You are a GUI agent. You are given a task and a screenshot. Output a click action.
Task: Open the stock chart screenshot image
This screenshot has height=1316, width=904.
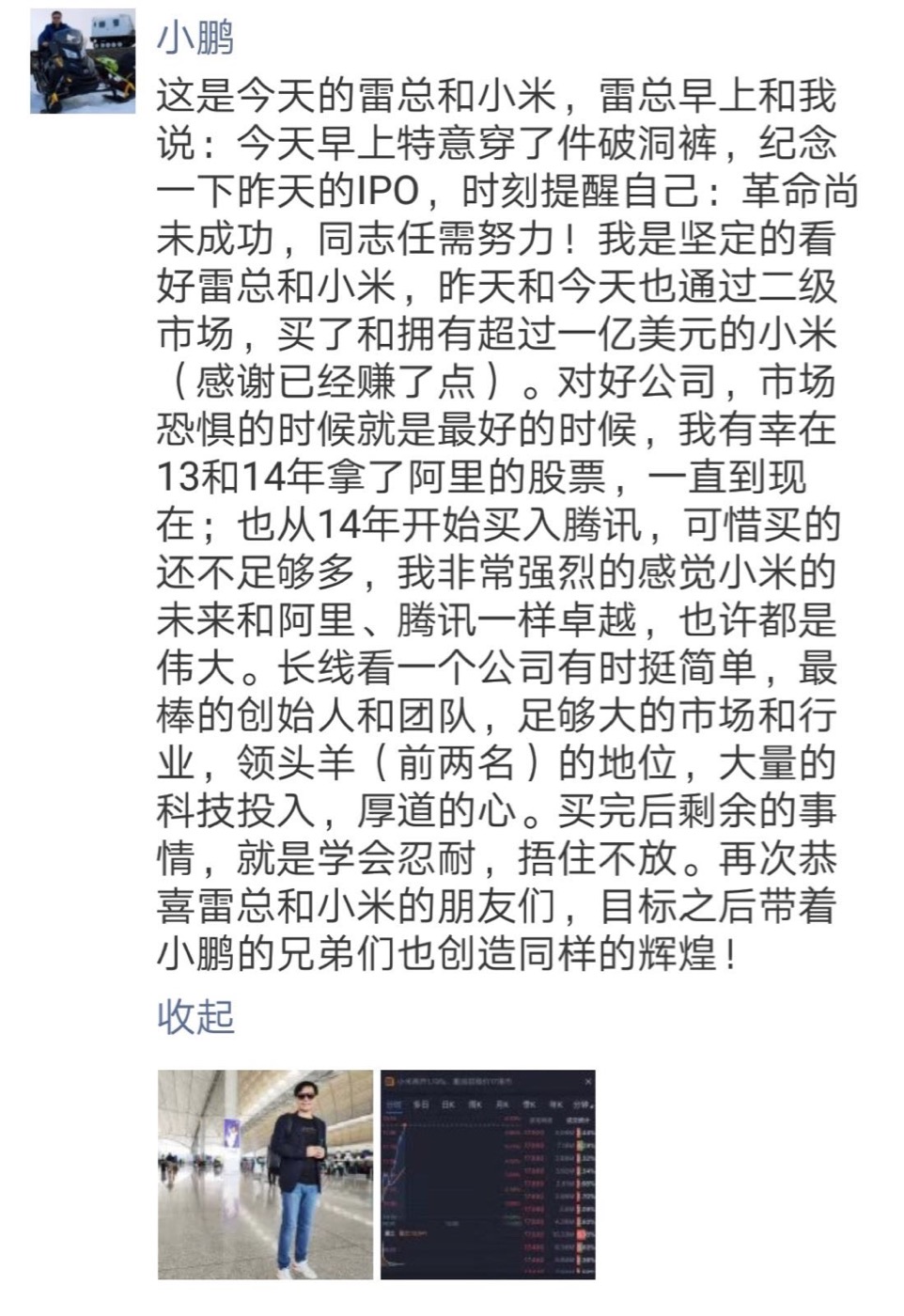(x=488, y=1174)
